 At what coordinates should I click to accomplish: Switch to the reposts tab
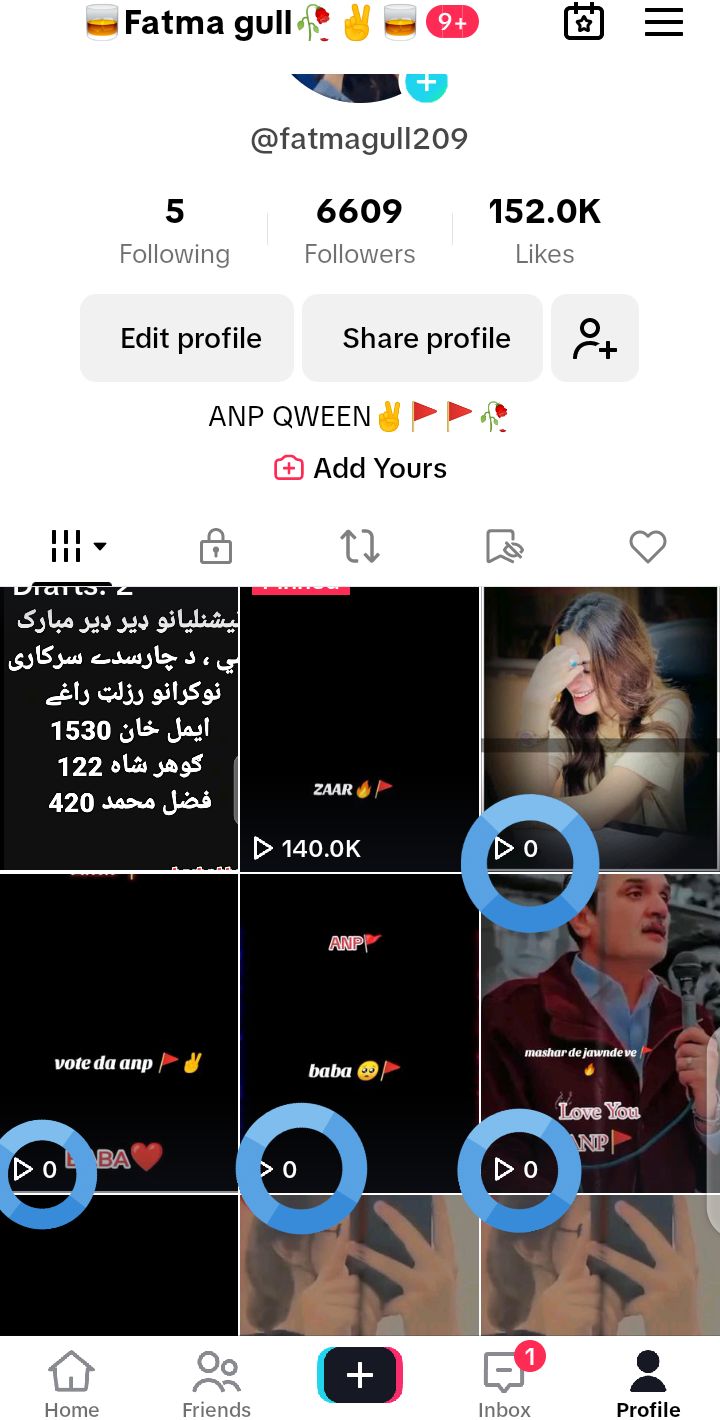pyautogui.click(x=360, y=546)
